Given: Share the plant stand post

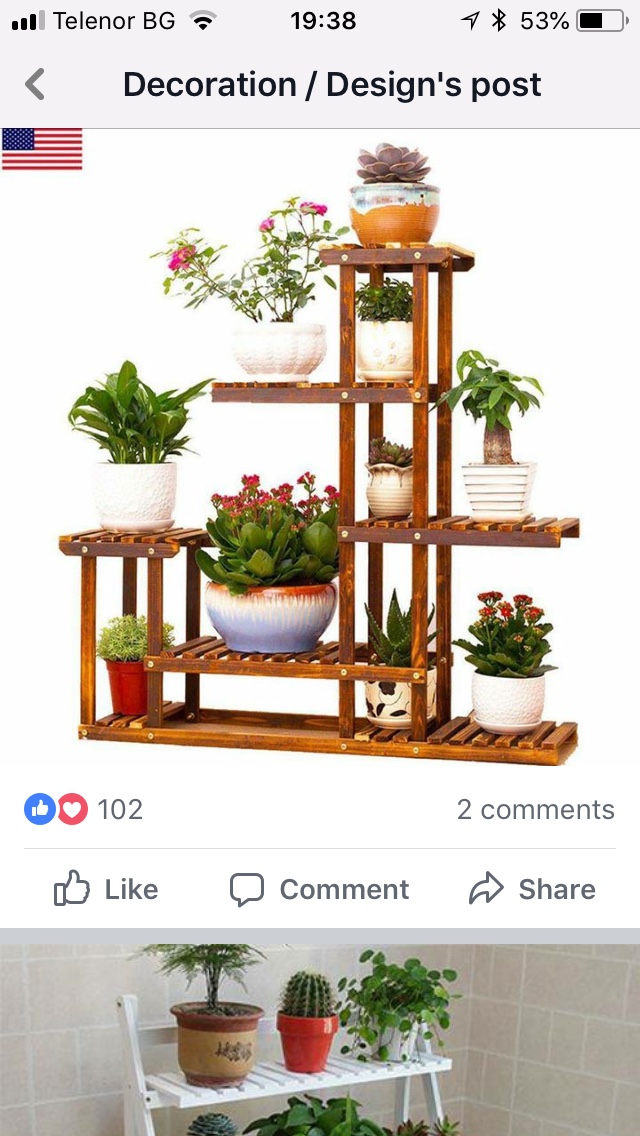Looking at the screenshot, I should [532, 889].
